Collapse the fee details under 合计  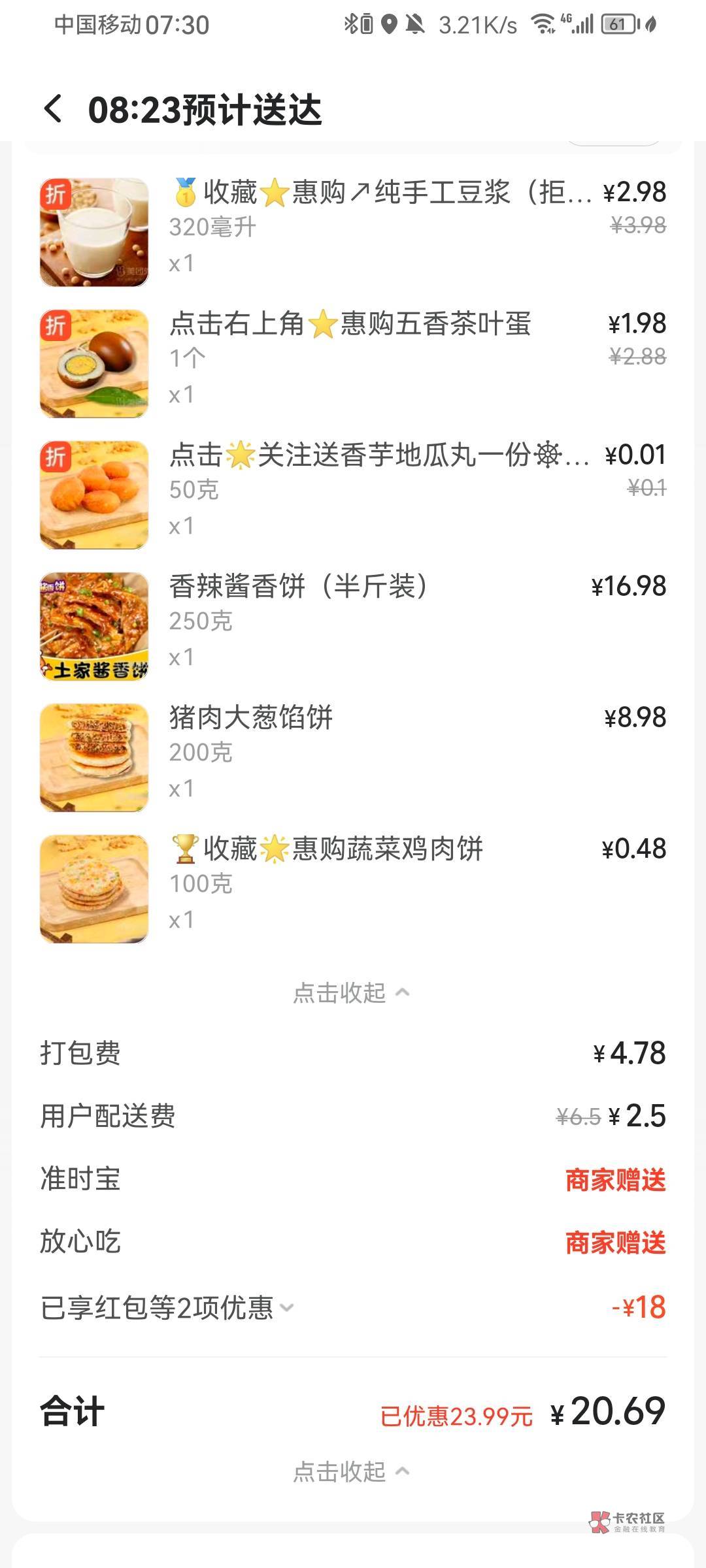[352, 1471]
